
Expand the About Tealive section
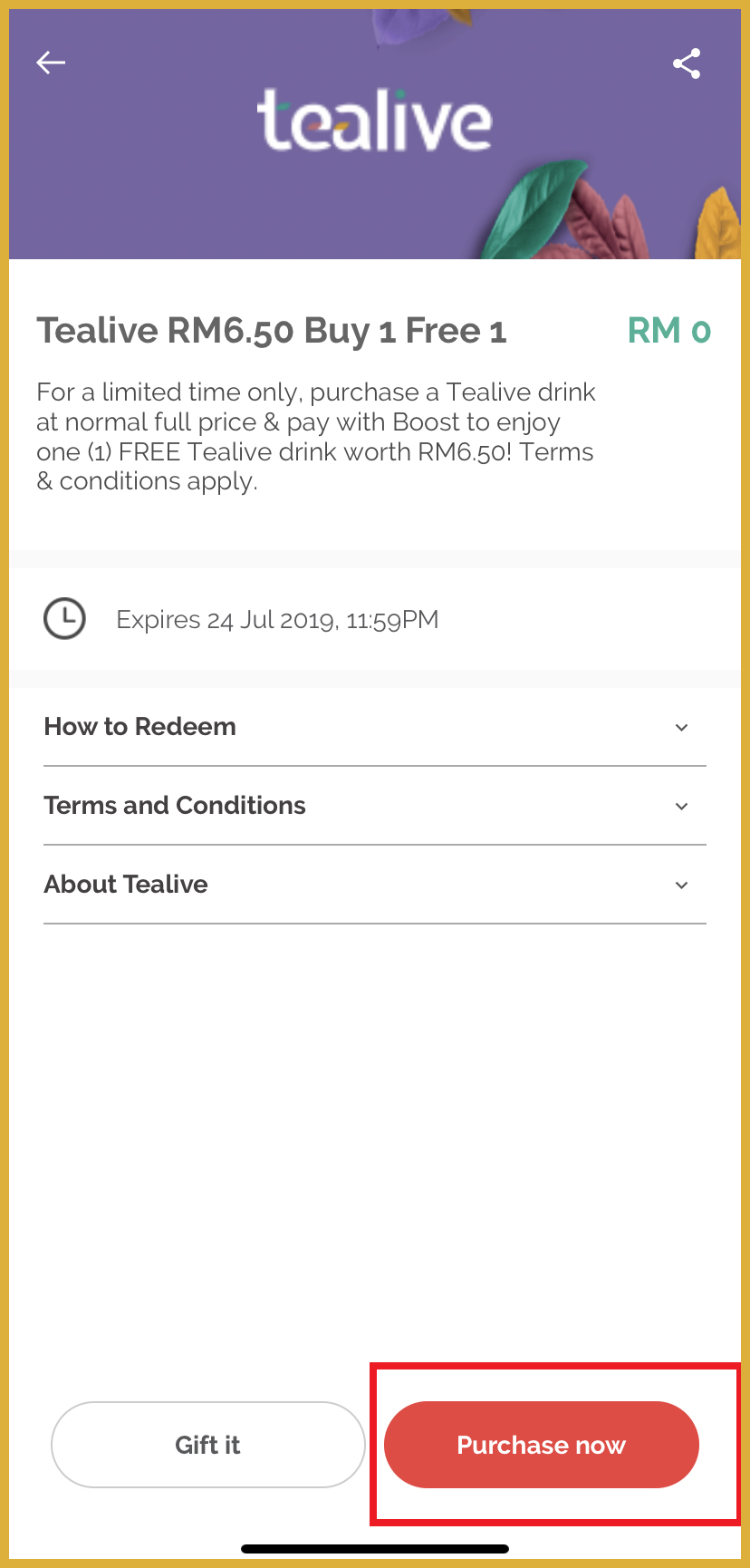click(x=374, y=885)
